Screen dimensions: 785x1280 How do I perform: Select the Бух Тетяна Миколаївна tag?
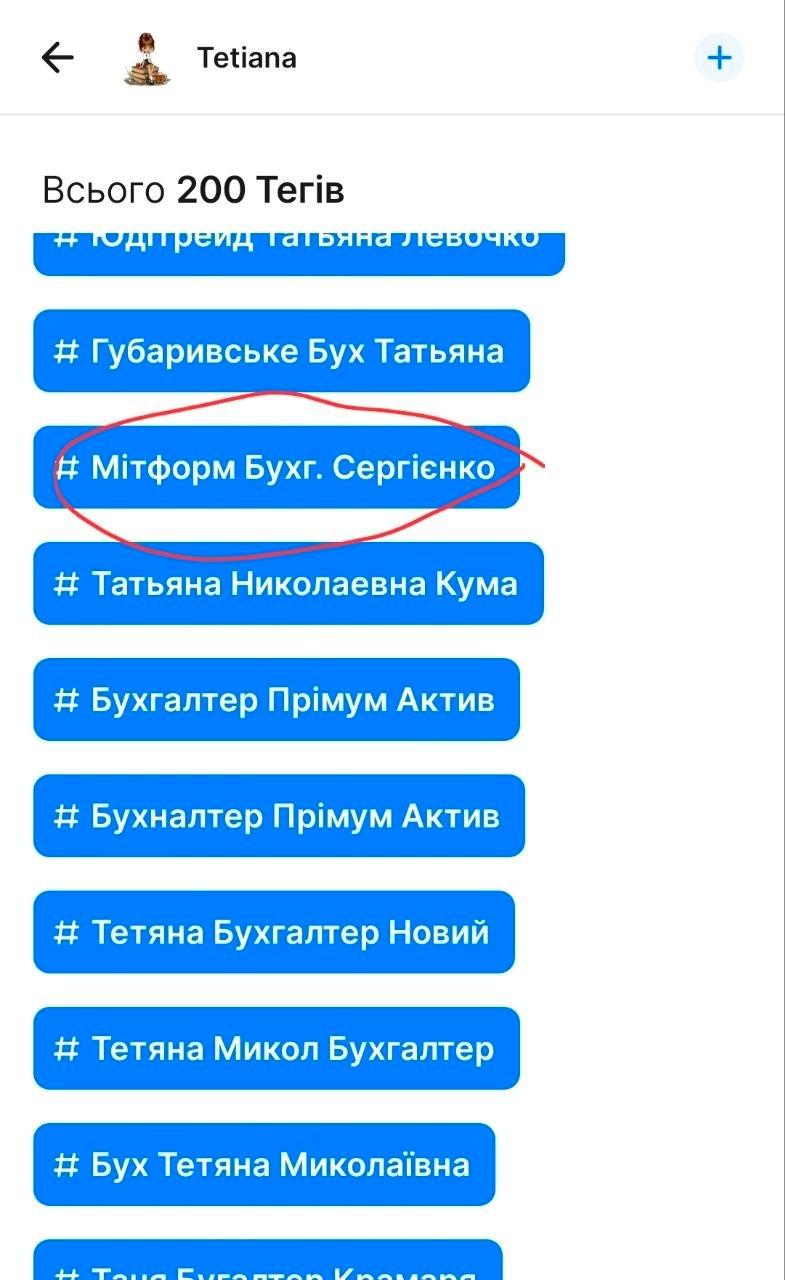264,1164
